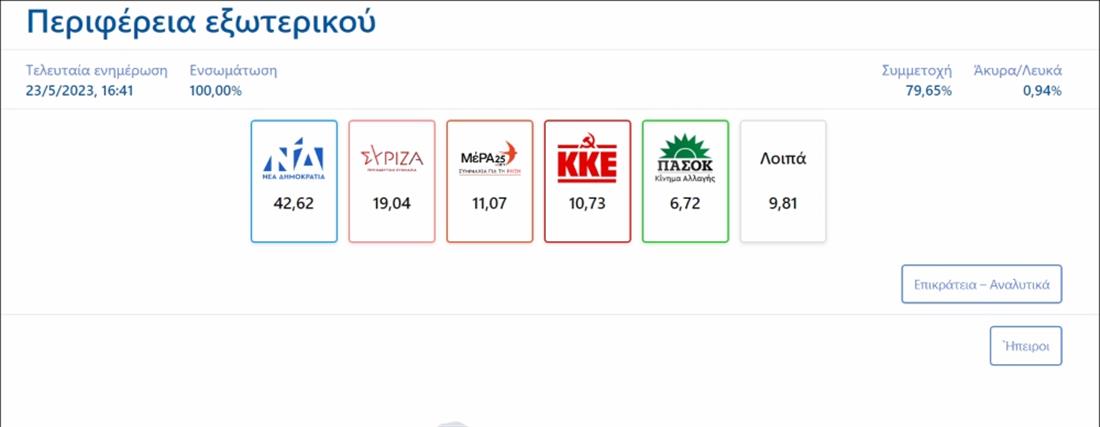This screenshot has width=1100, height=427.
Task: Open the Επικράτεια – Αναλυτικά detailed results
Action: (x=981, y=285)
